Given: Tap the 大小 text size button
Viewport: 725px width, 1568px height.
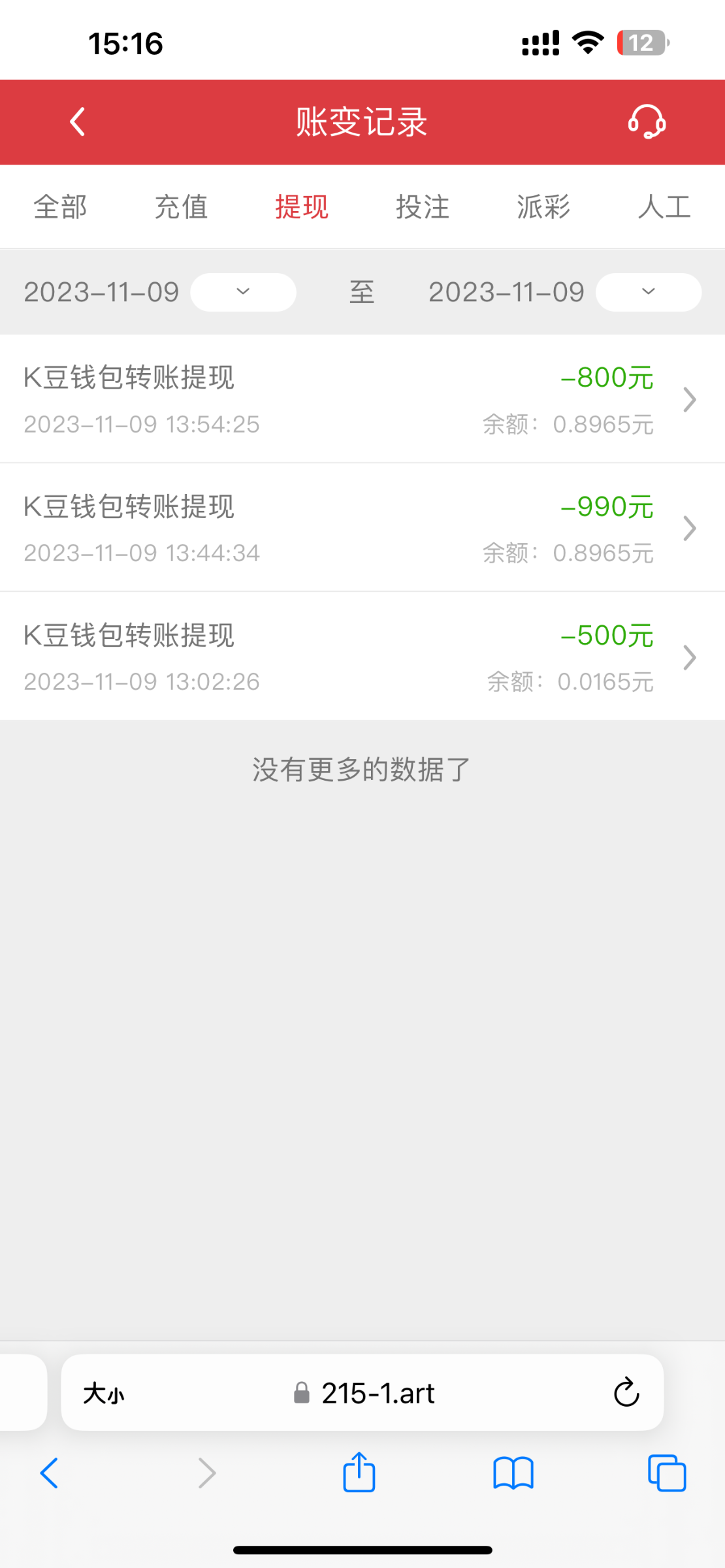Looking at the screenshot, I should (104, 1394).
